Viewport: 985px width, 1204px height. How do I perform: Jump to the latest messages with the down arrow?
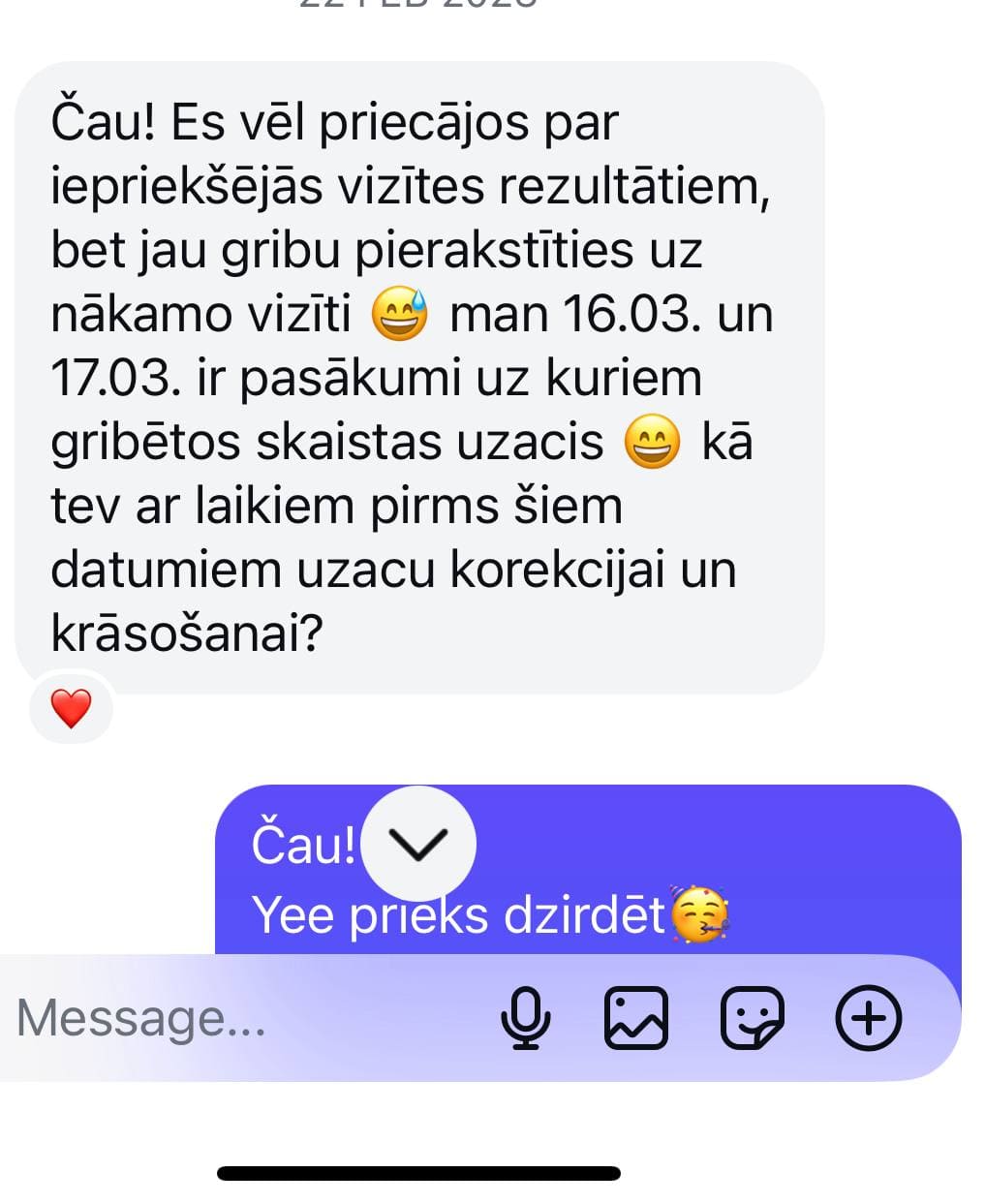click(418, 843)
